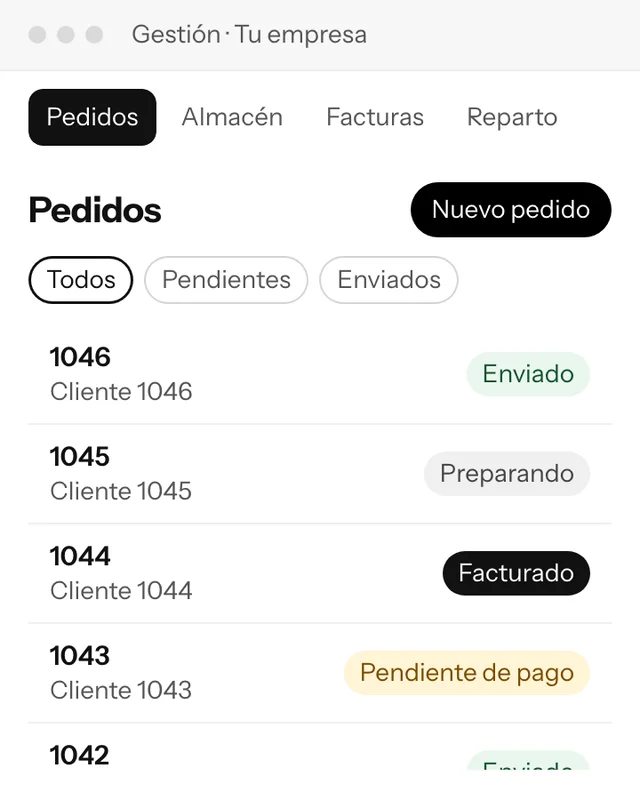View the invoiced order 1044
640x800 pixels.
pyautogui.click(x=320, y=573)
